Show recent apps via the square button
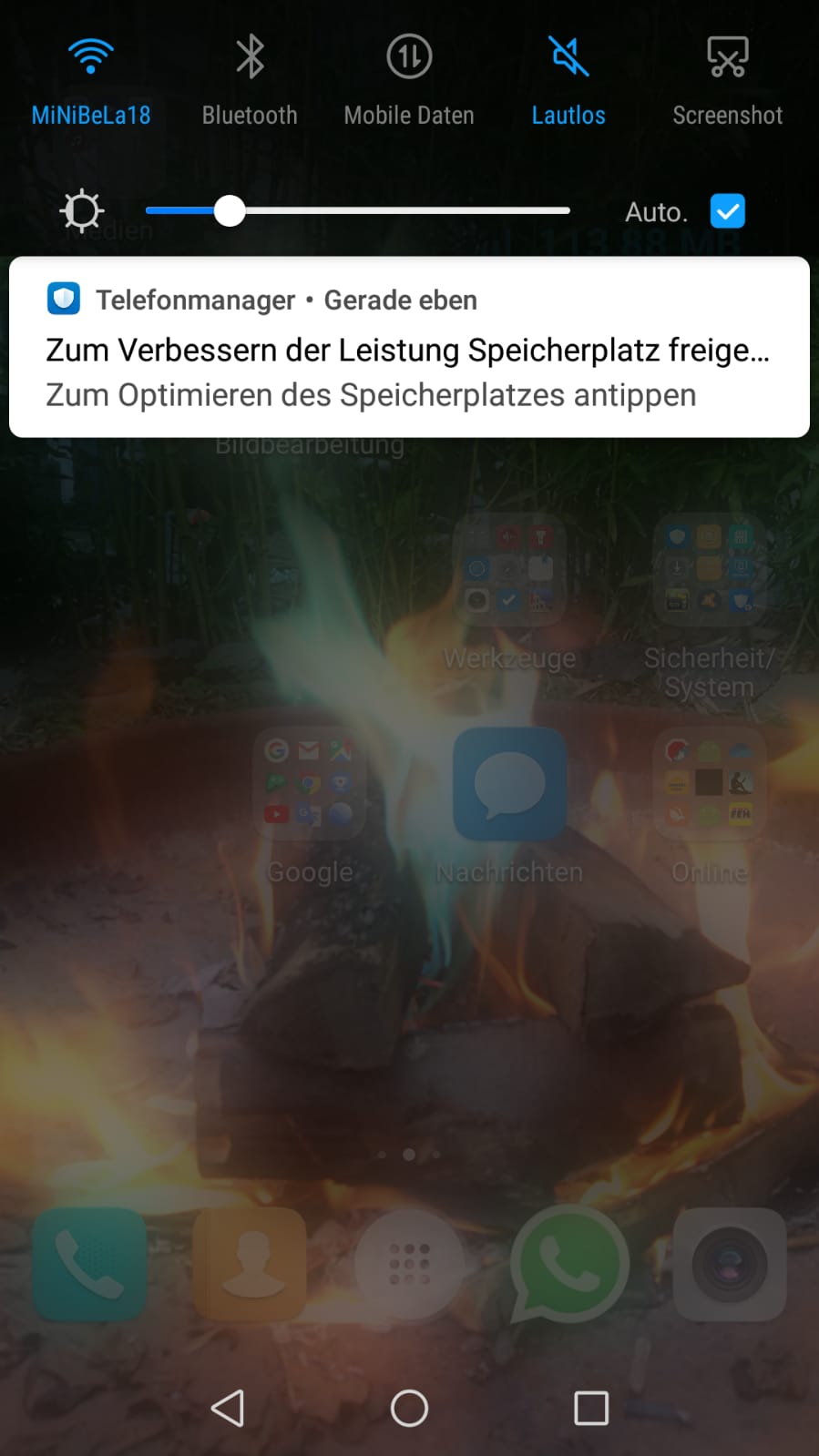 point(591,1408)
